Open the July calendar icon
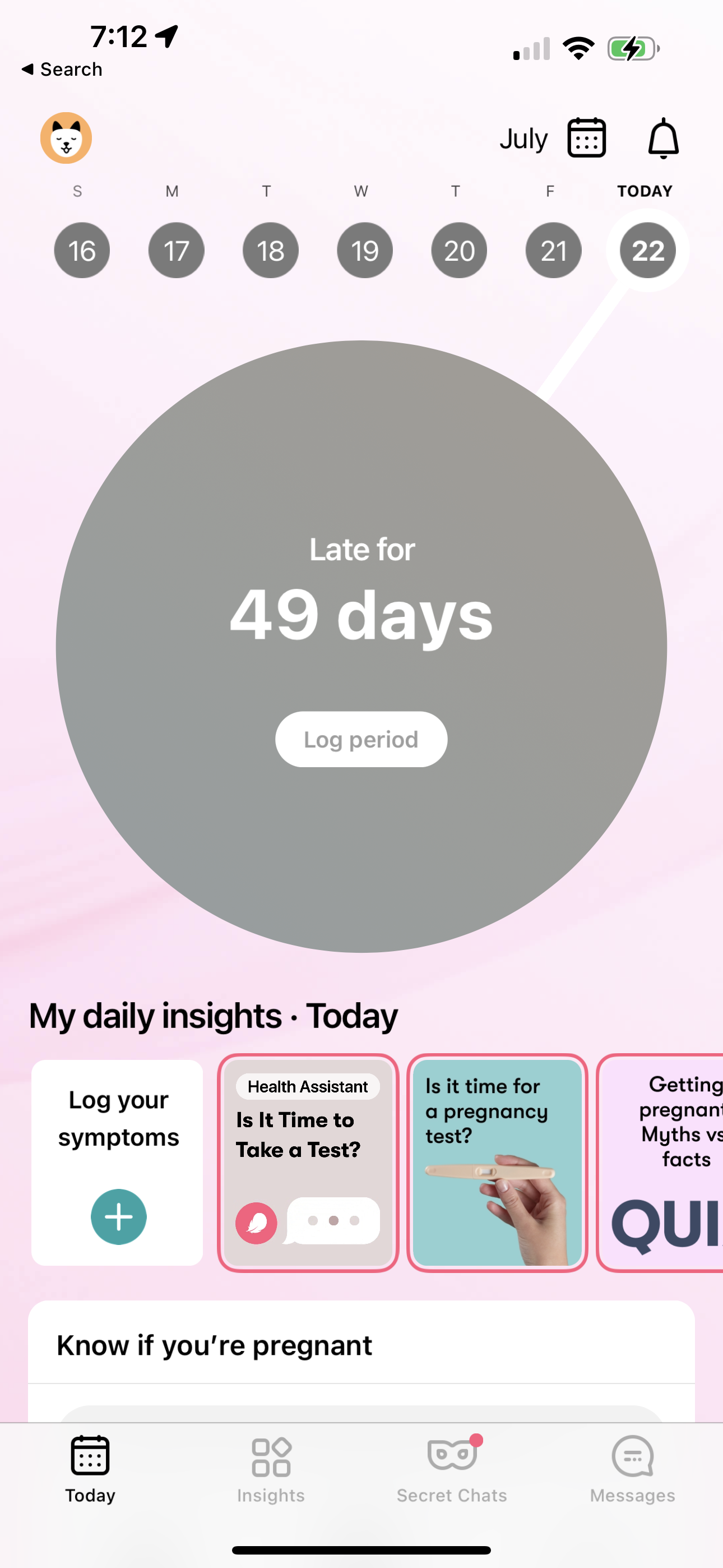Screen dimensions: 723x1568 pos(586,137)
